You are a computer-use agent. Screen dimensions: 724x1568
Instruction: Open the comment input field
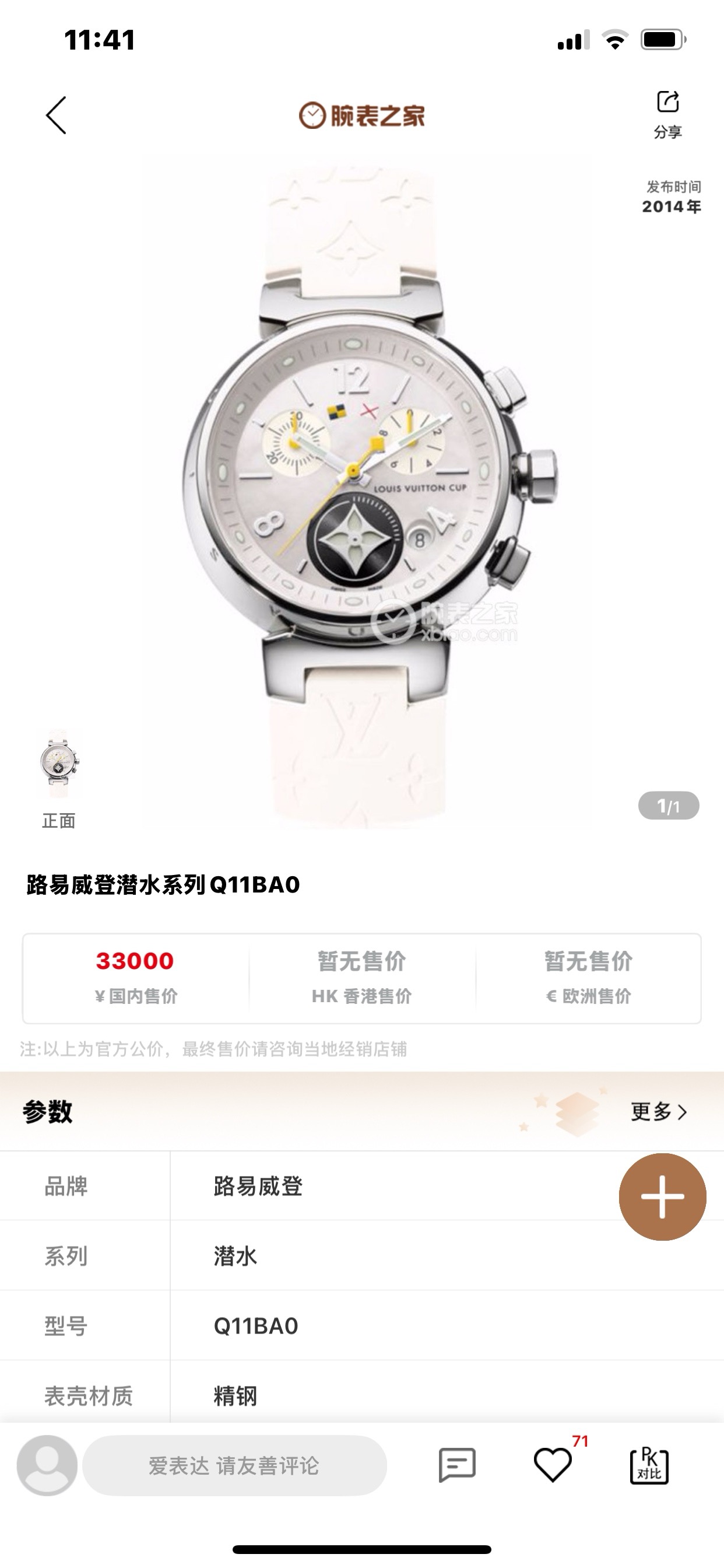pos(234,1466)
